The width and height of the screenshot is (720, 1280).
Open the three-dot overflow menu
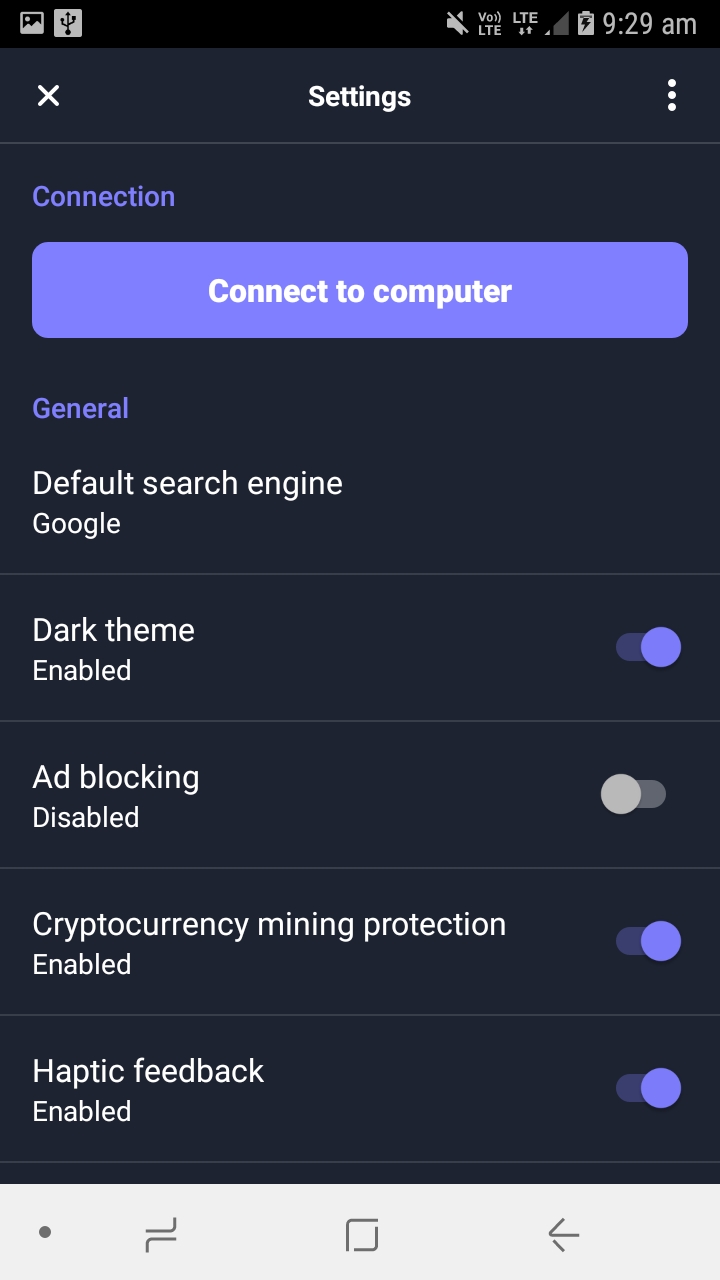672,96
